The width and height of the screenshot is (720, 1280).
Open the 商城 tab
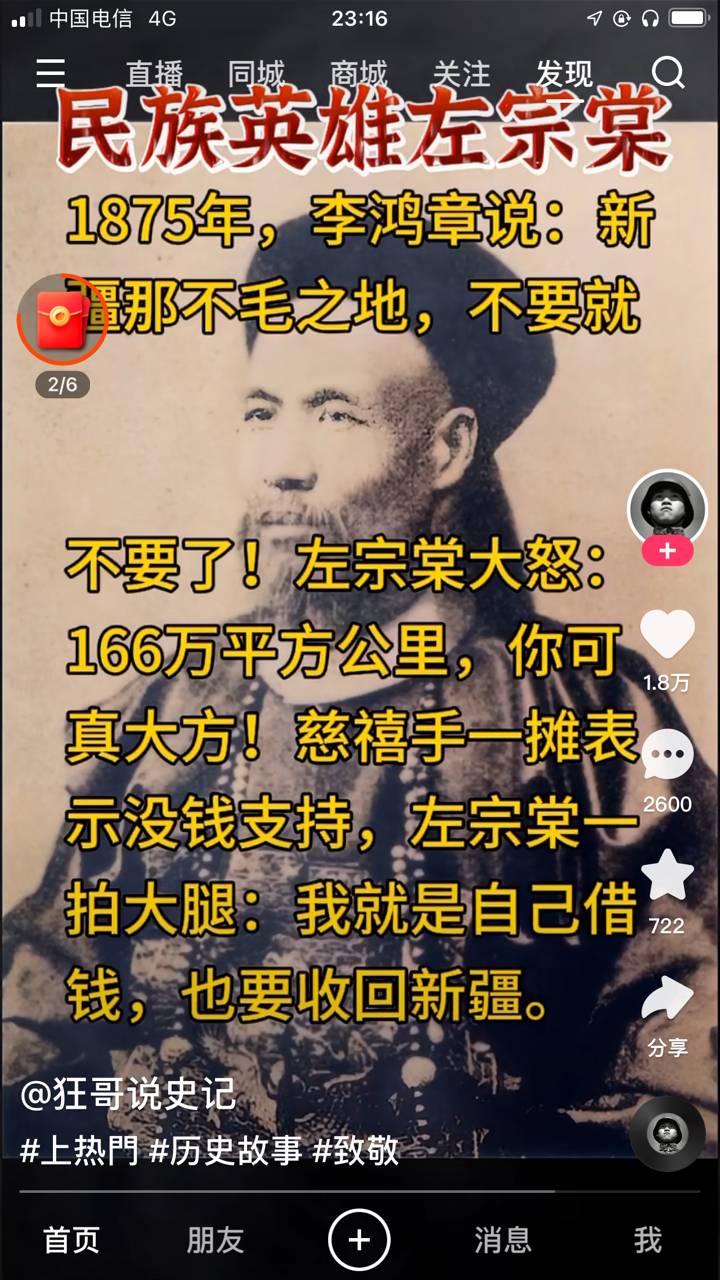click(358, 74)
